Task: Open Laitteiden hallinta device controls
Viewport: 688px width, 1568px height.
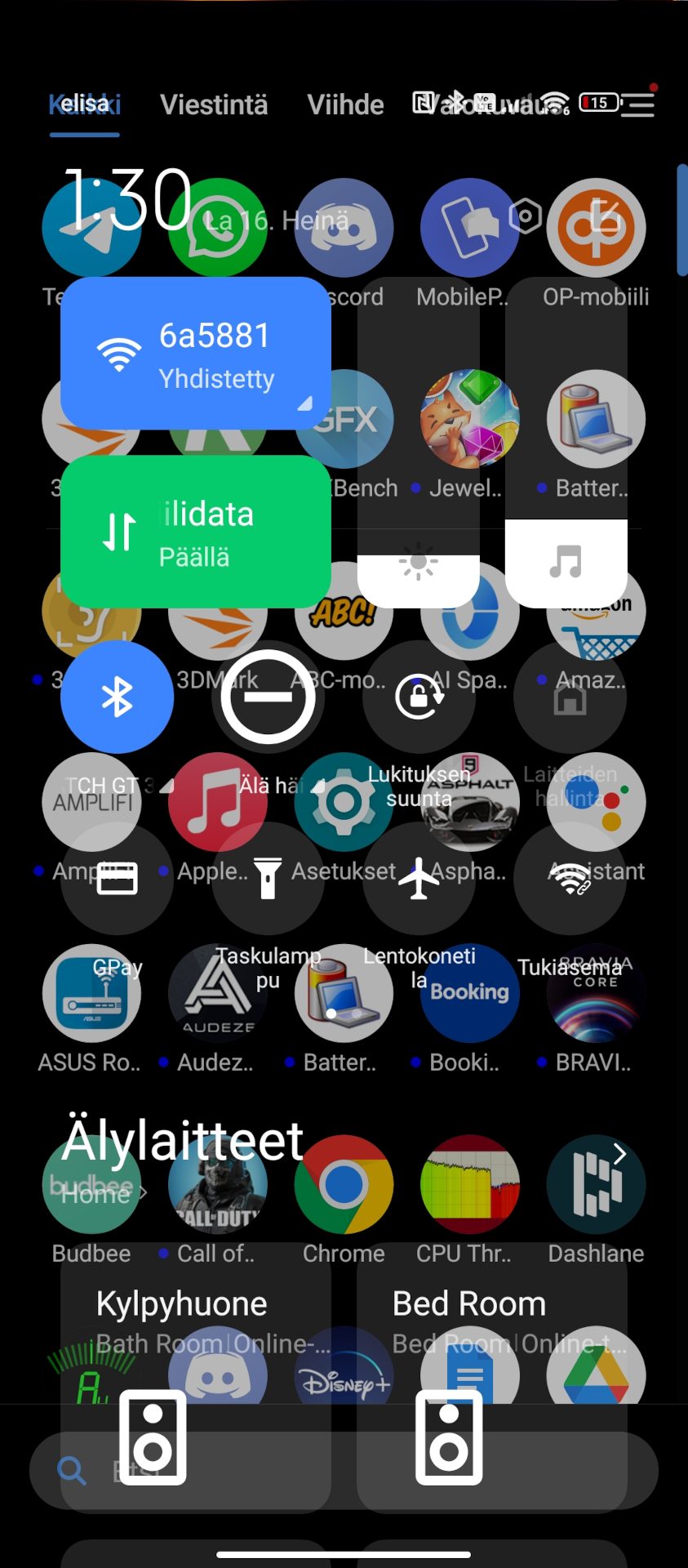Action: tap(570, 697)
